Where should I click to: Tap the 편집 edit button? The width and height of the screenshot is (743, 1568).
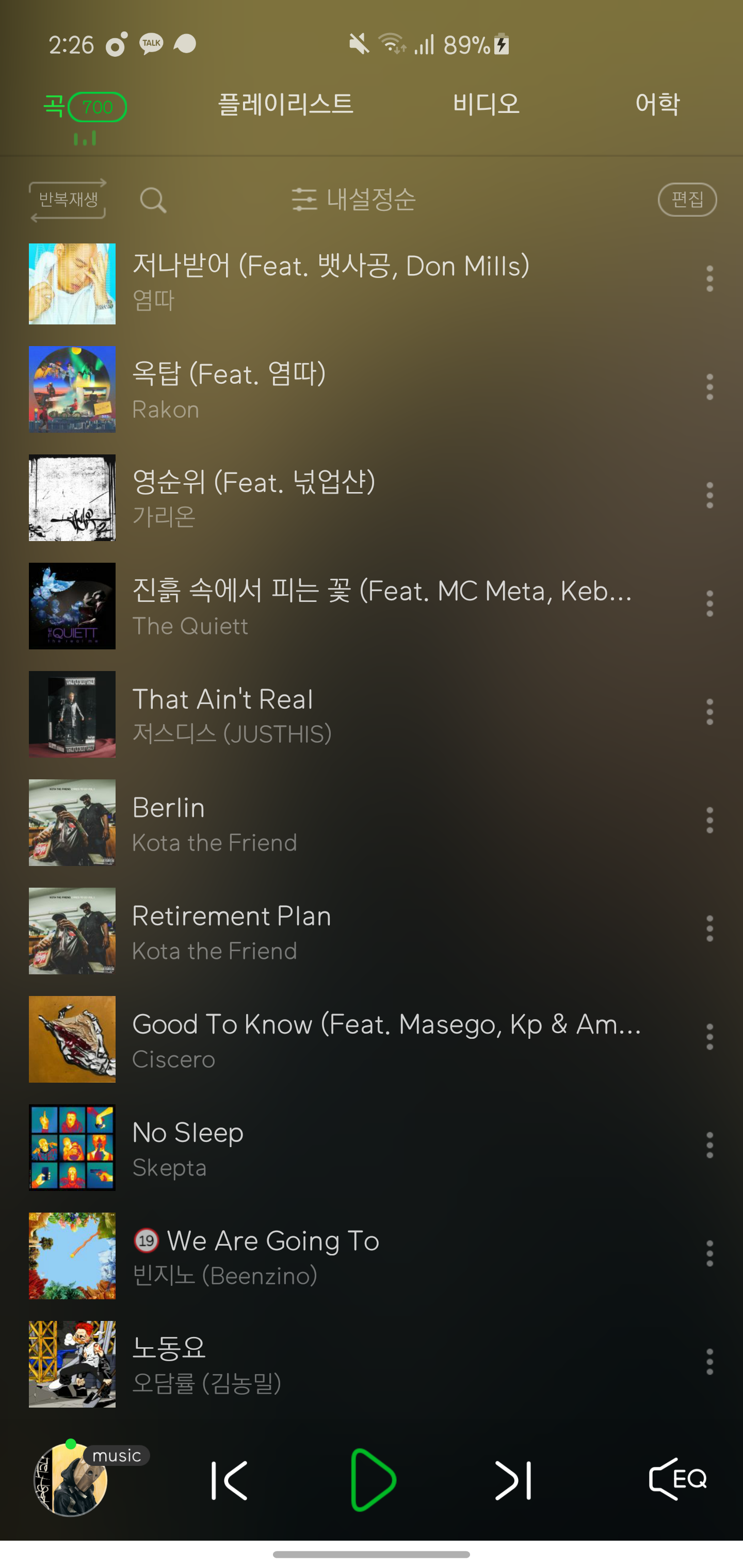click(686, 200)
